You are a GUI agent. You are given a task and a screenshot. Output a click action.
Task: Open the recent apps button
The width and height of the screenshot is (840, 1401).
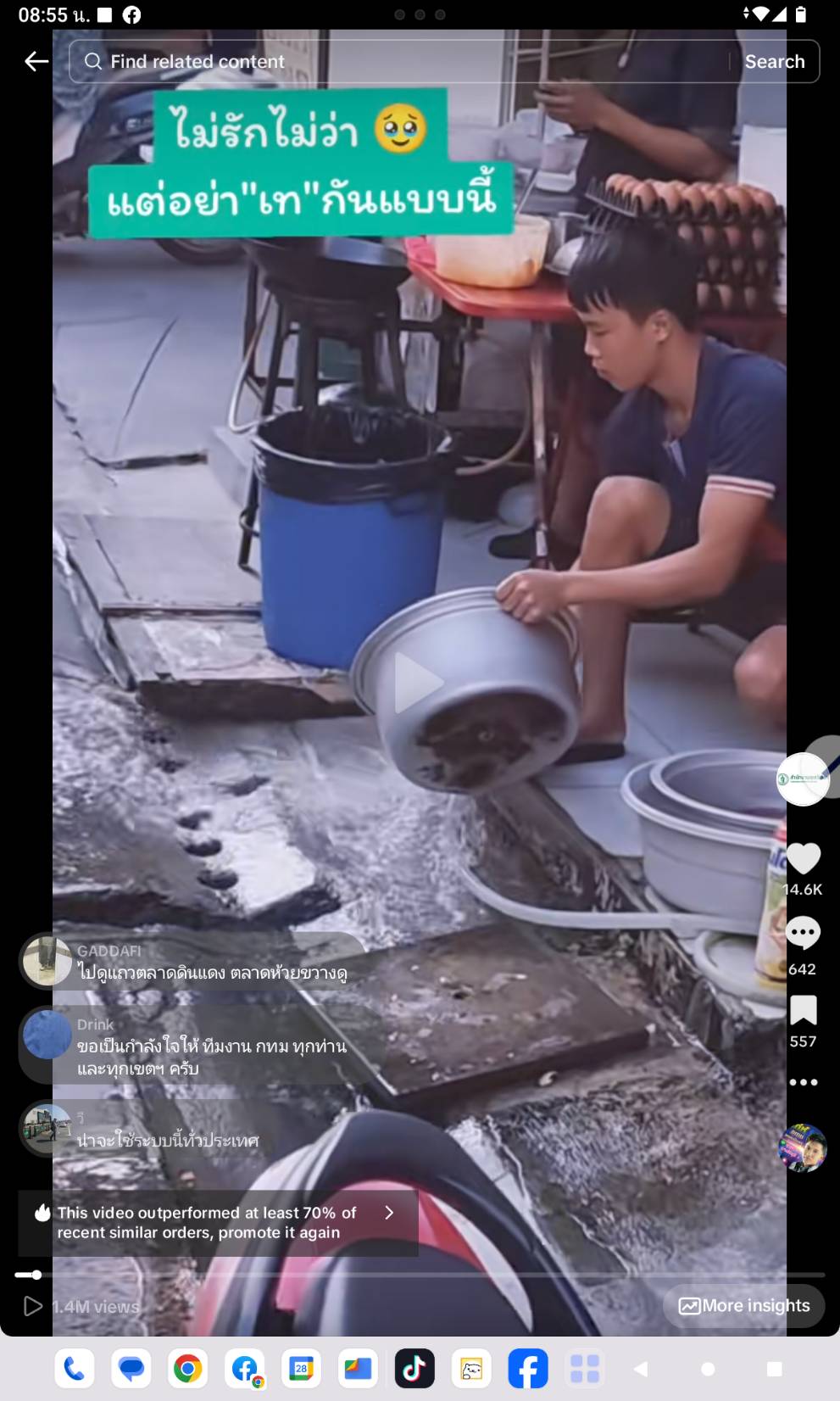click(774, 1369)
